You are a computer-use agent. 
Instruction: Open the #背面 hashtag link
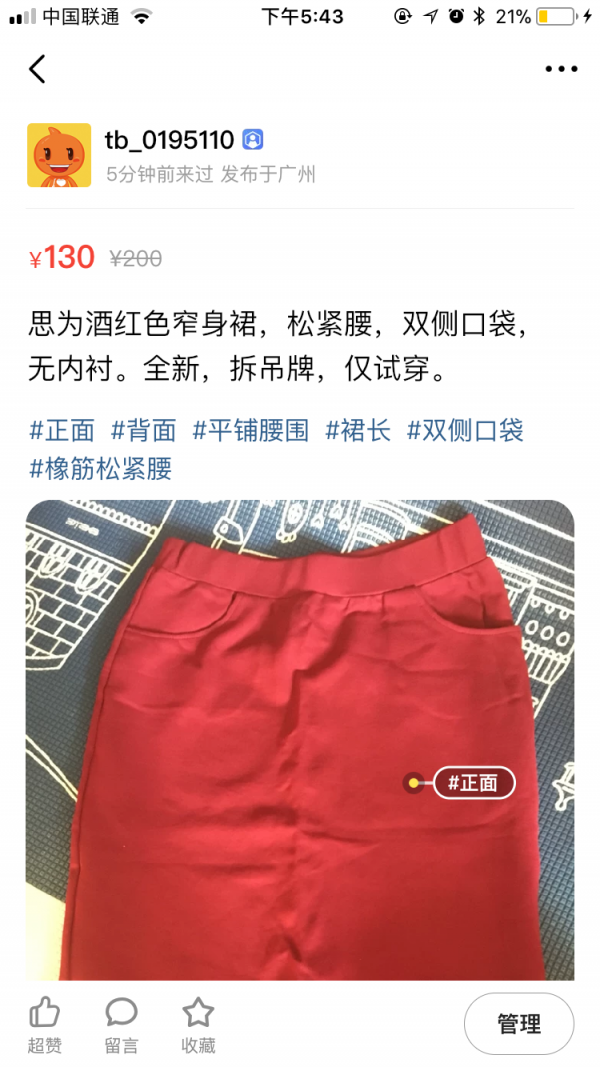coord(144,430)
